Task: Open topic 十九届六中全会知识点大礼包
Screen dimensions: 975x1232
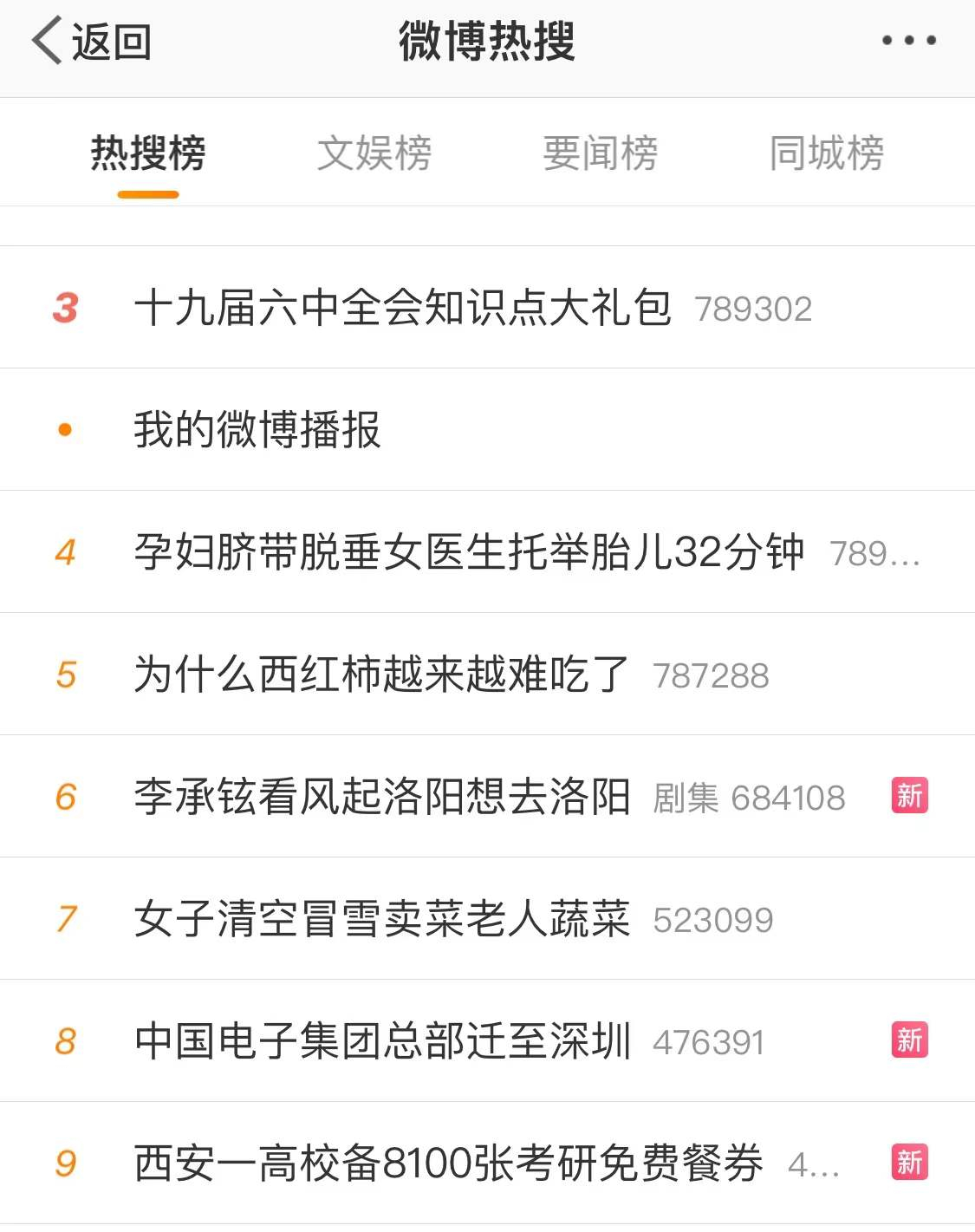Action: pos(403,308)
